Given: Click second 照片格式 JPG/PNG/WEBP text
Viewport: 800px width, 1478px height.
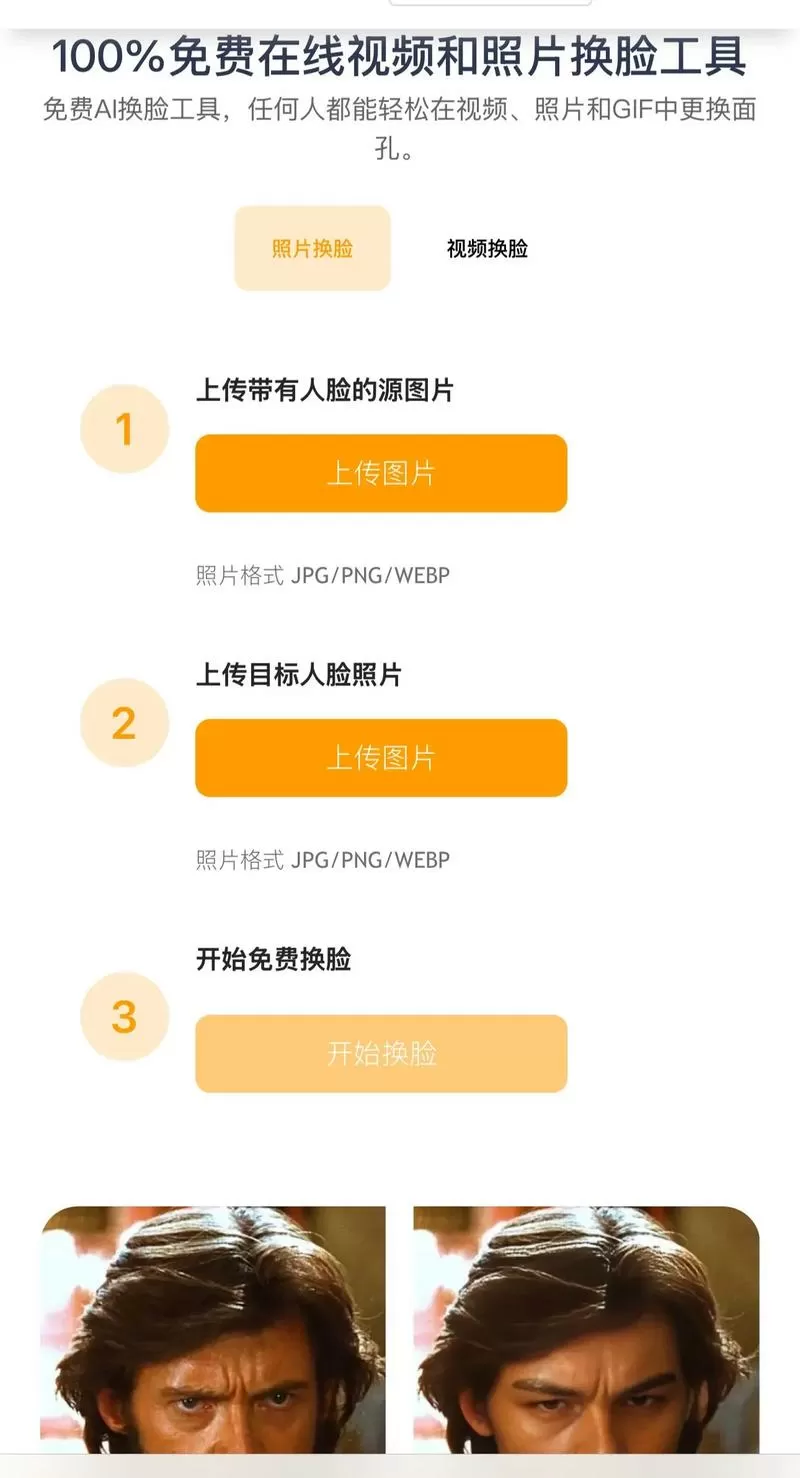Looking at the screenshot, I should 322,860.
